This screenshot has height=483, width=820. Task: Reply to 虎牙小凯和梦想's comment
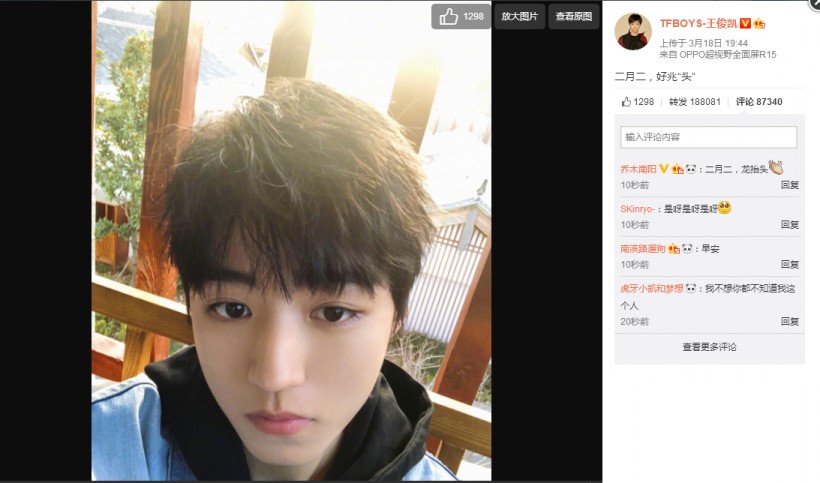tap(789, 322)
